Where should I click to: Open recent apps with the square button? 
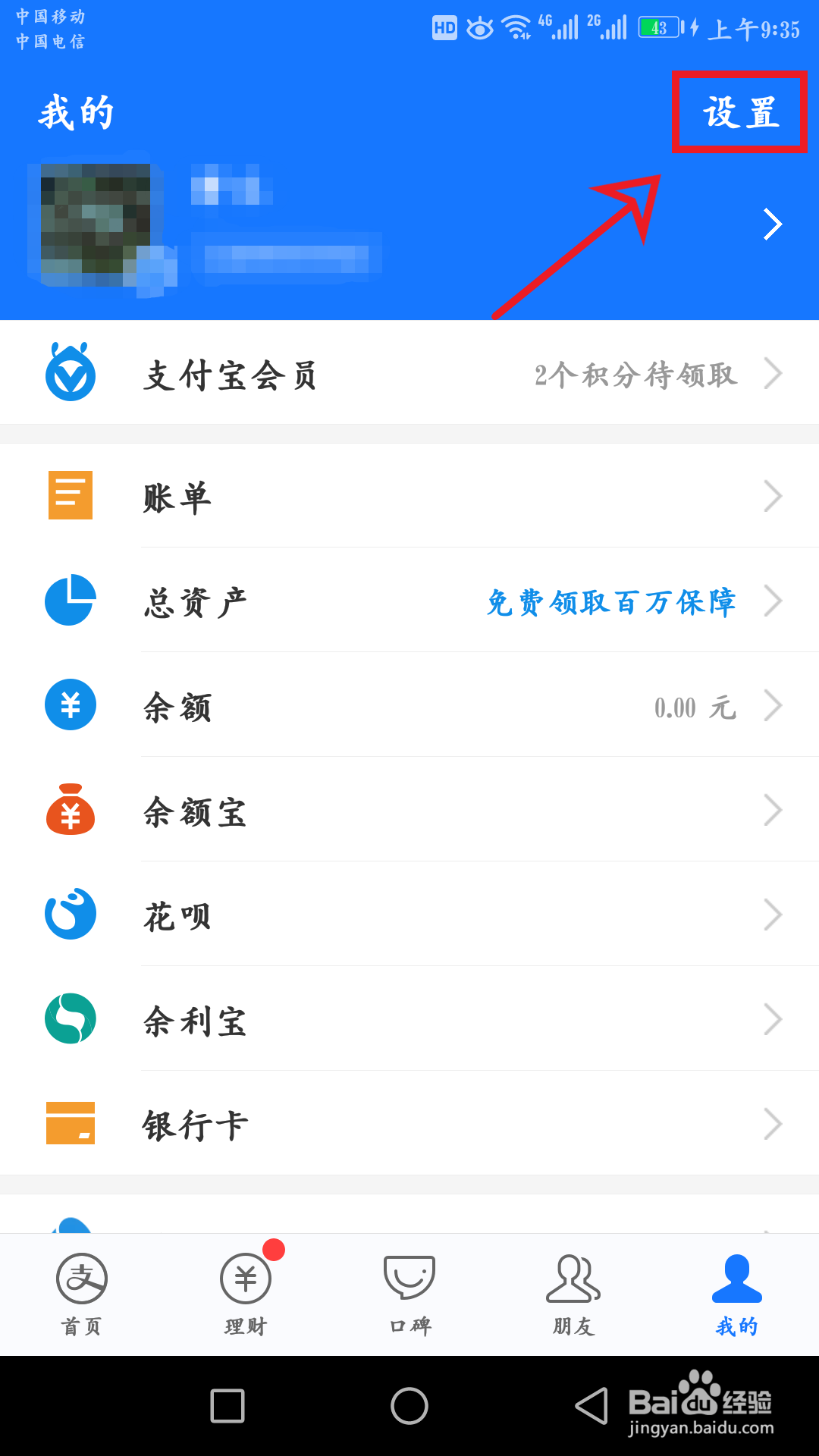[227, 1406]
